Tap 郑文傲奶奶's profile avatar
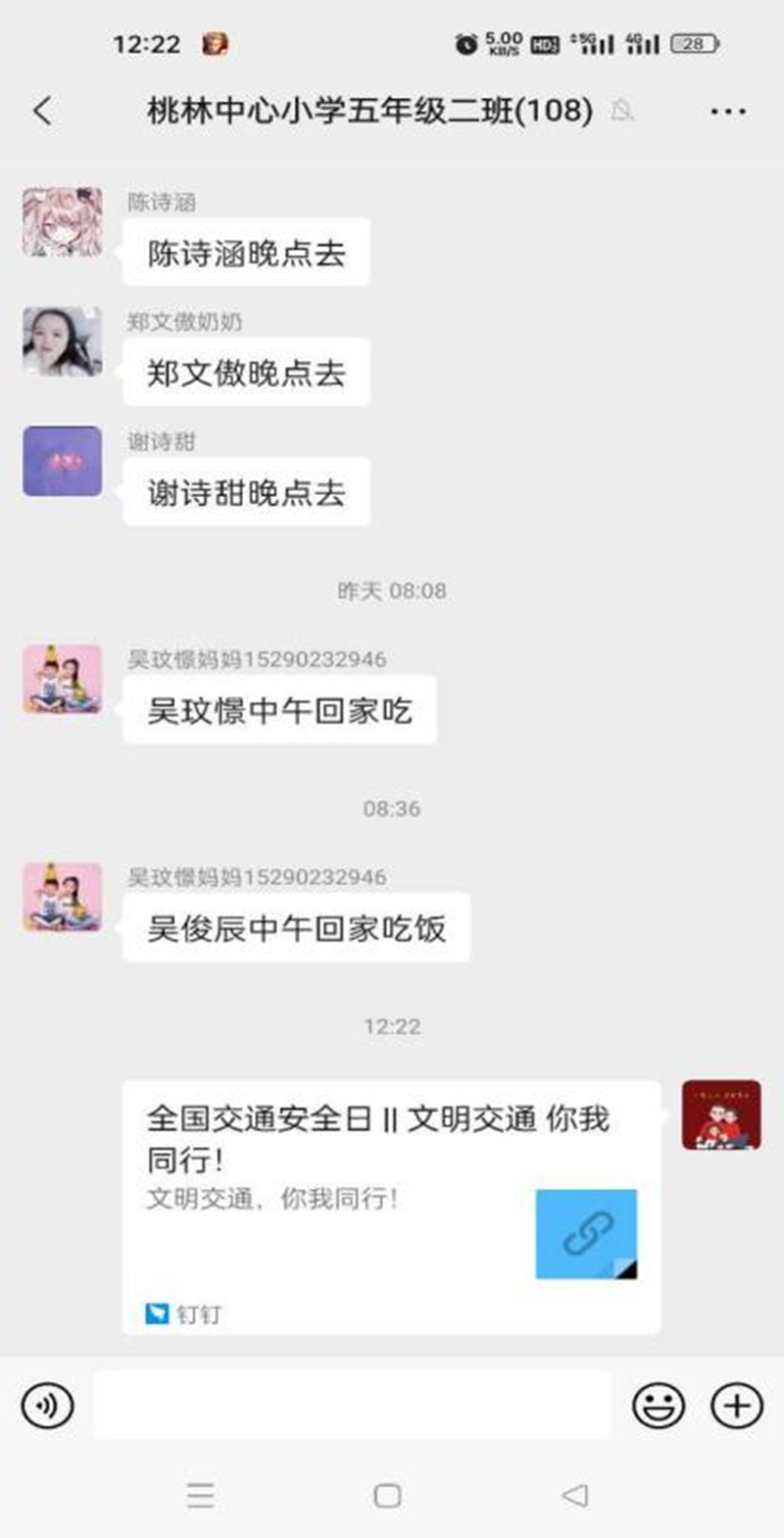The width and height of the screenshot is (784, 1538). (x=62, y=342)
